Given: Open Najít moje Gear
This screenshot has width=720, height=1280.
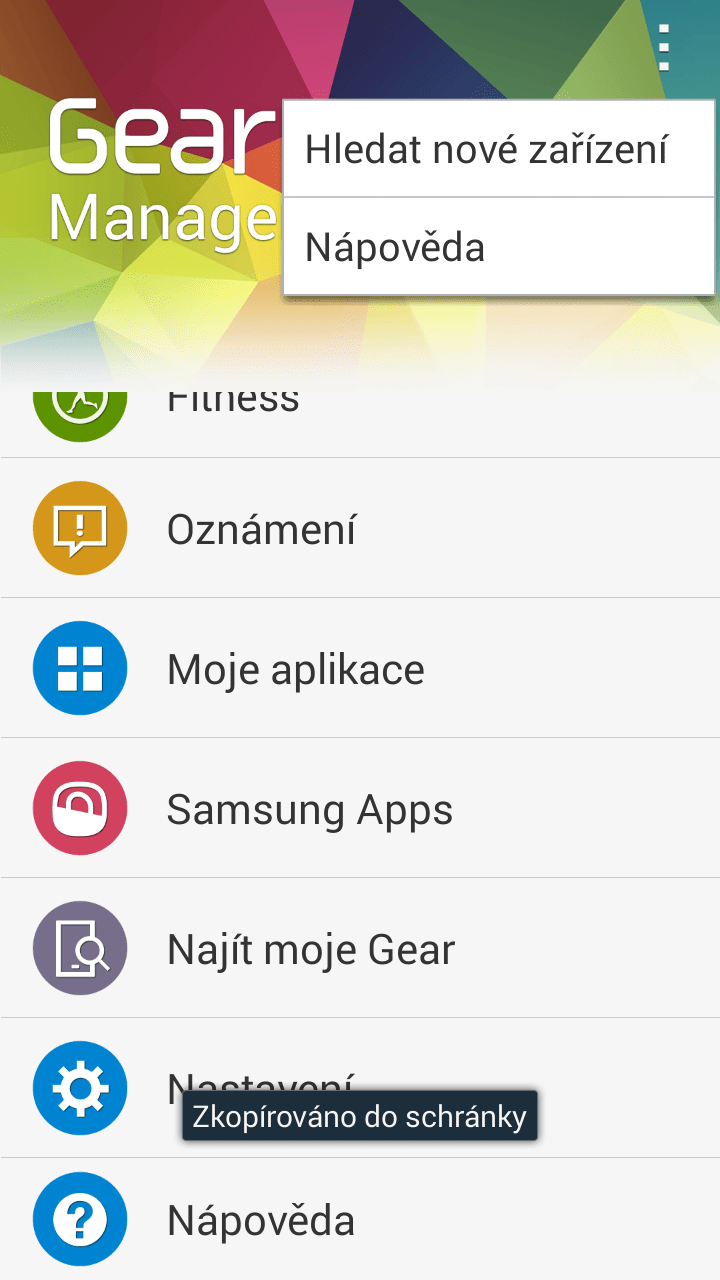Looking at the screenshot, I should (360, 948).
